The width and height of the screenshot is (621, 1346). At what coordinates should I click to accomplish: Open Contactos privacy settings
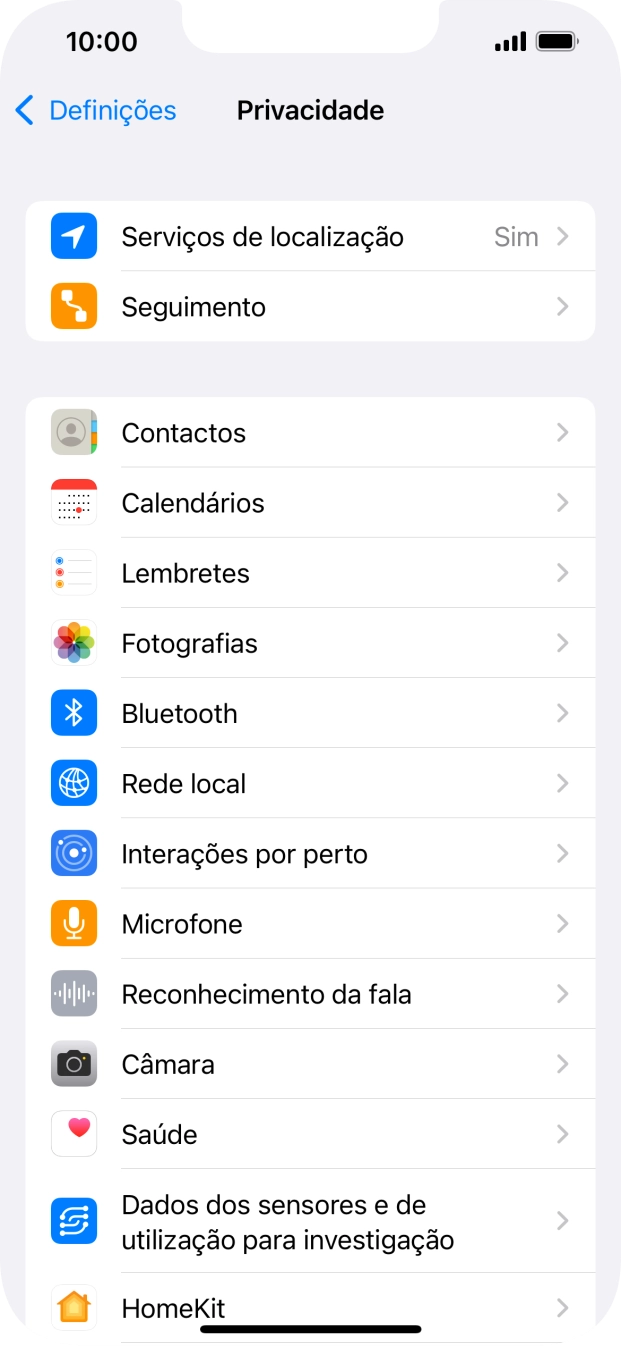tap(310, 433)
